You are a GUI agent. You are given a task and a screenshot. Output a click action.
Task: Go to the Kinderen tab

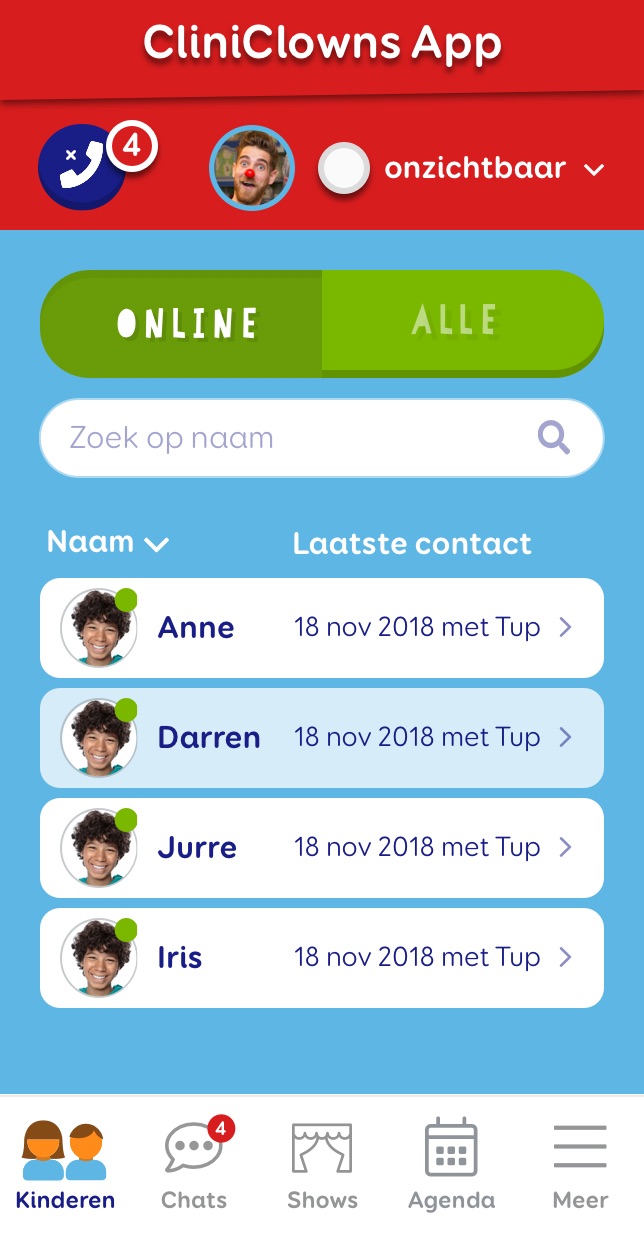point(65,1166)
